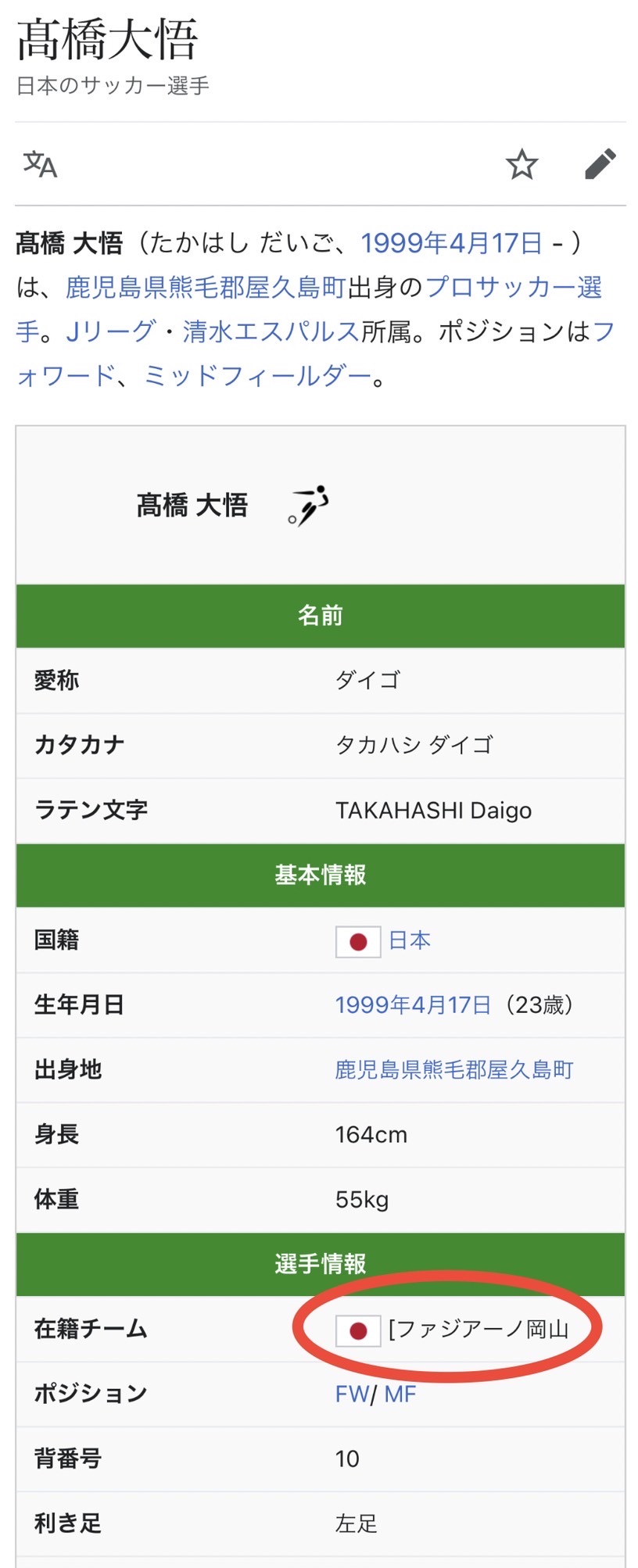Open birth date link in infobox
This screenshot has width=638, height=1568.
pyautogui.click(x=413, y=1004)
